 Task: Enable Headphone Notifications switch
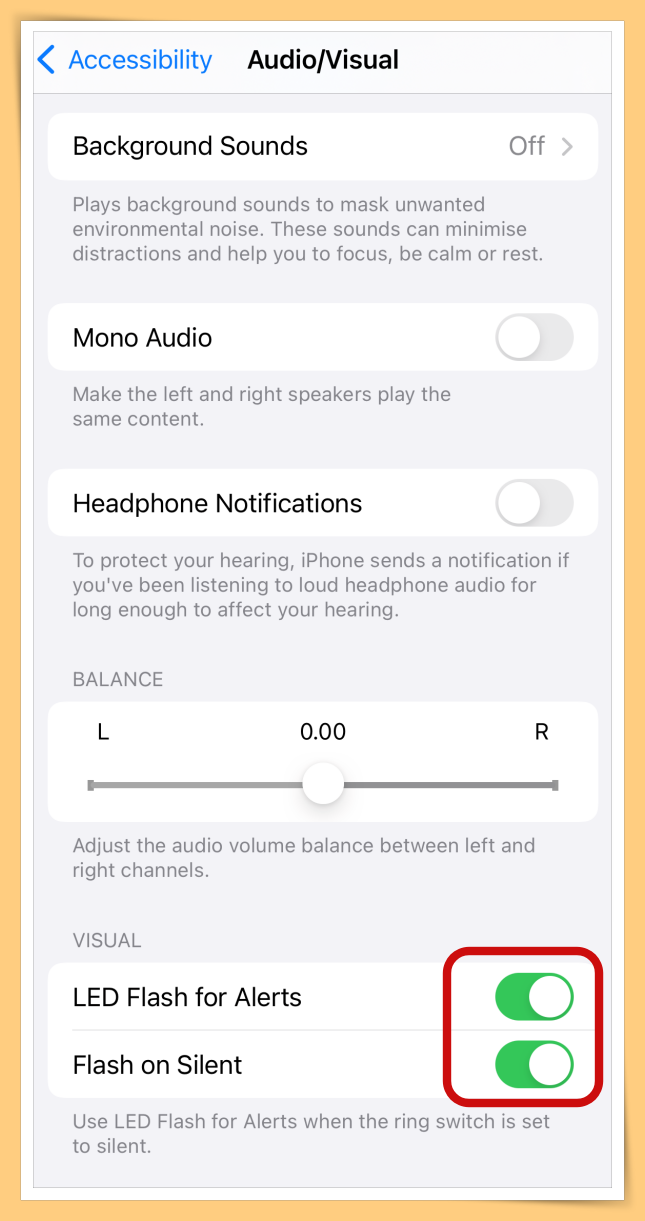[x=534, y=503]
